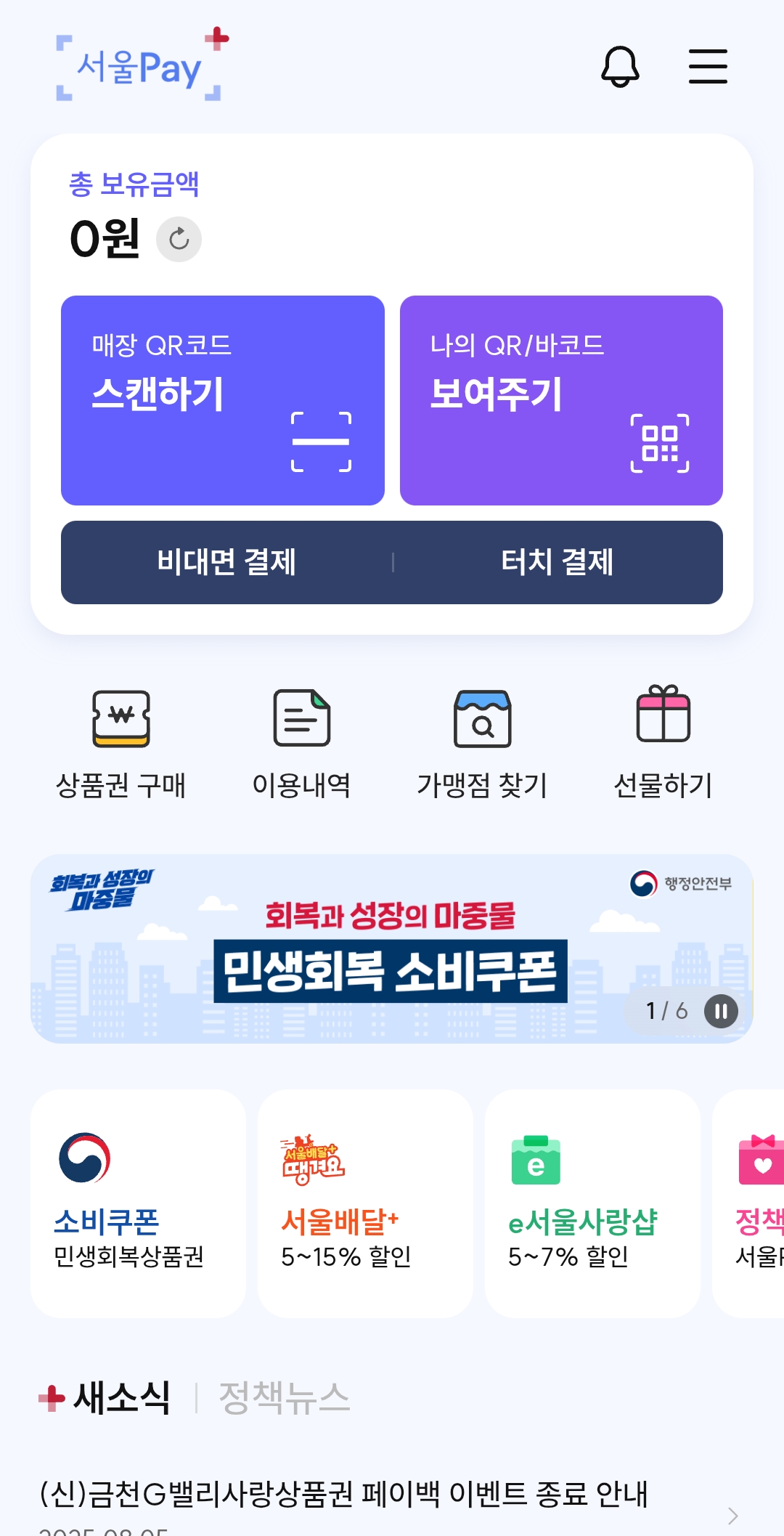784x1536 pixels.
Task: Show my QR/바코드 via 보여주기 icon
Action: pyautogui.click(x=560, y=399)
